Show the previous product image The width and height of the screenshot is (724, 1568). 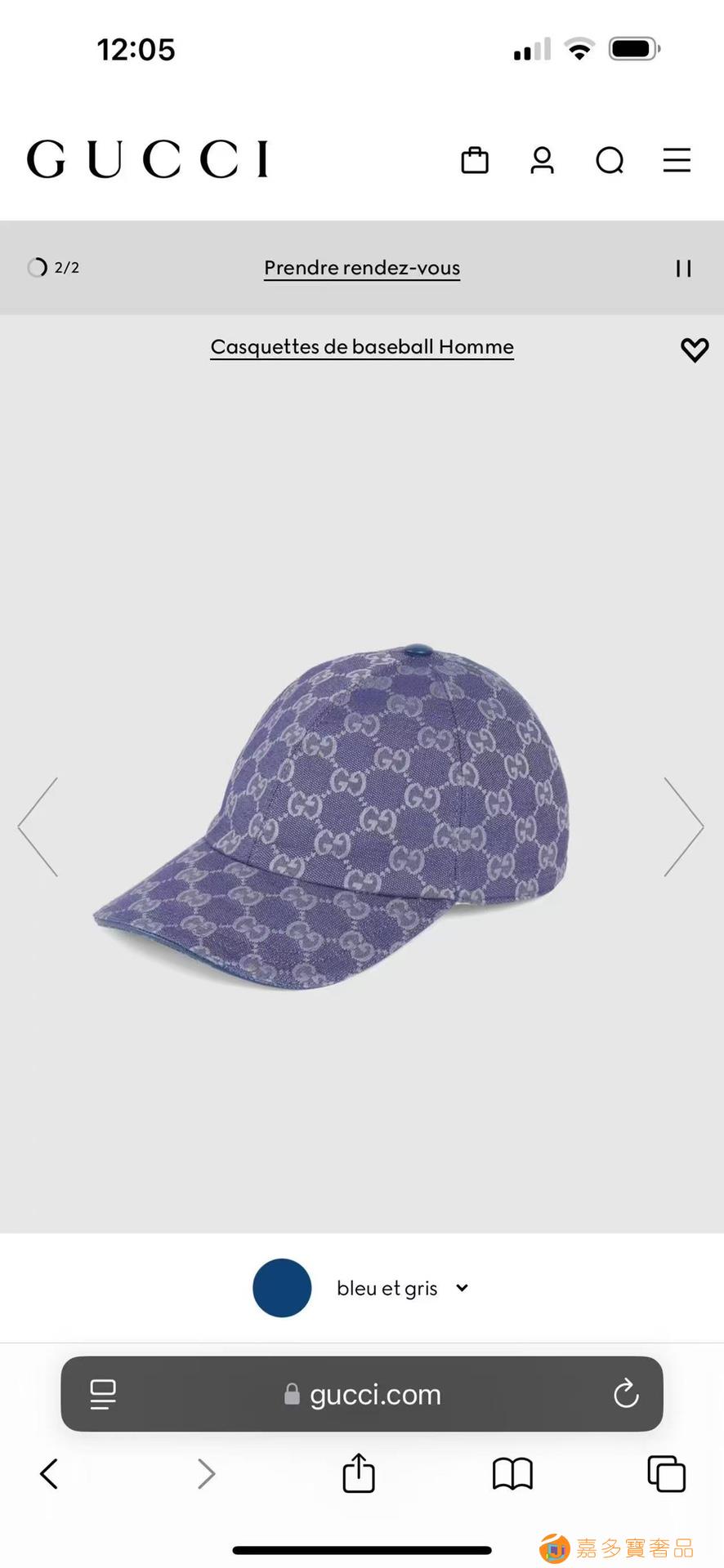[x=38, y=826]
